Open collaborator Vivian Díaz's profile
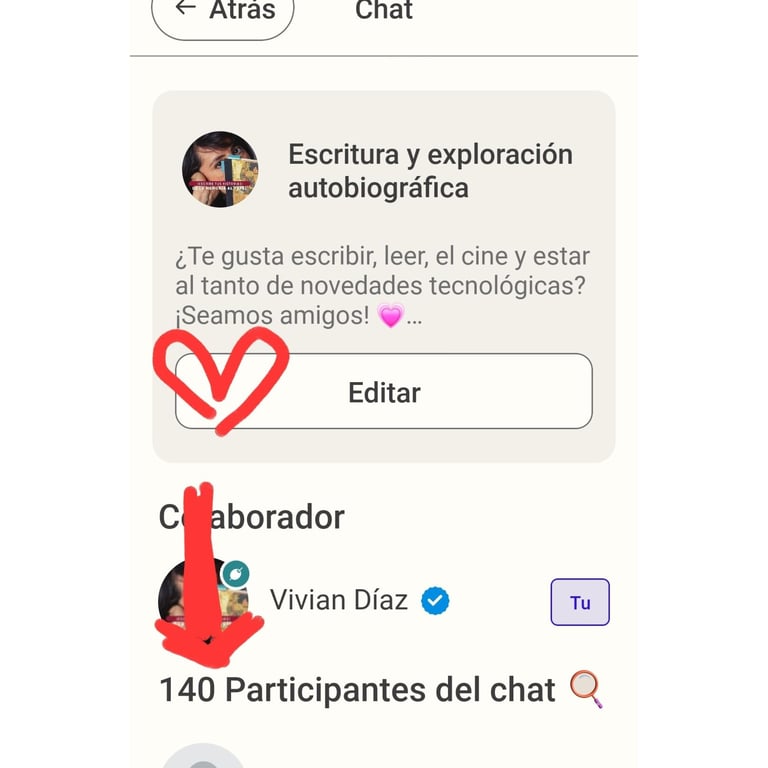768x768 pixels. tap(339, 601)
